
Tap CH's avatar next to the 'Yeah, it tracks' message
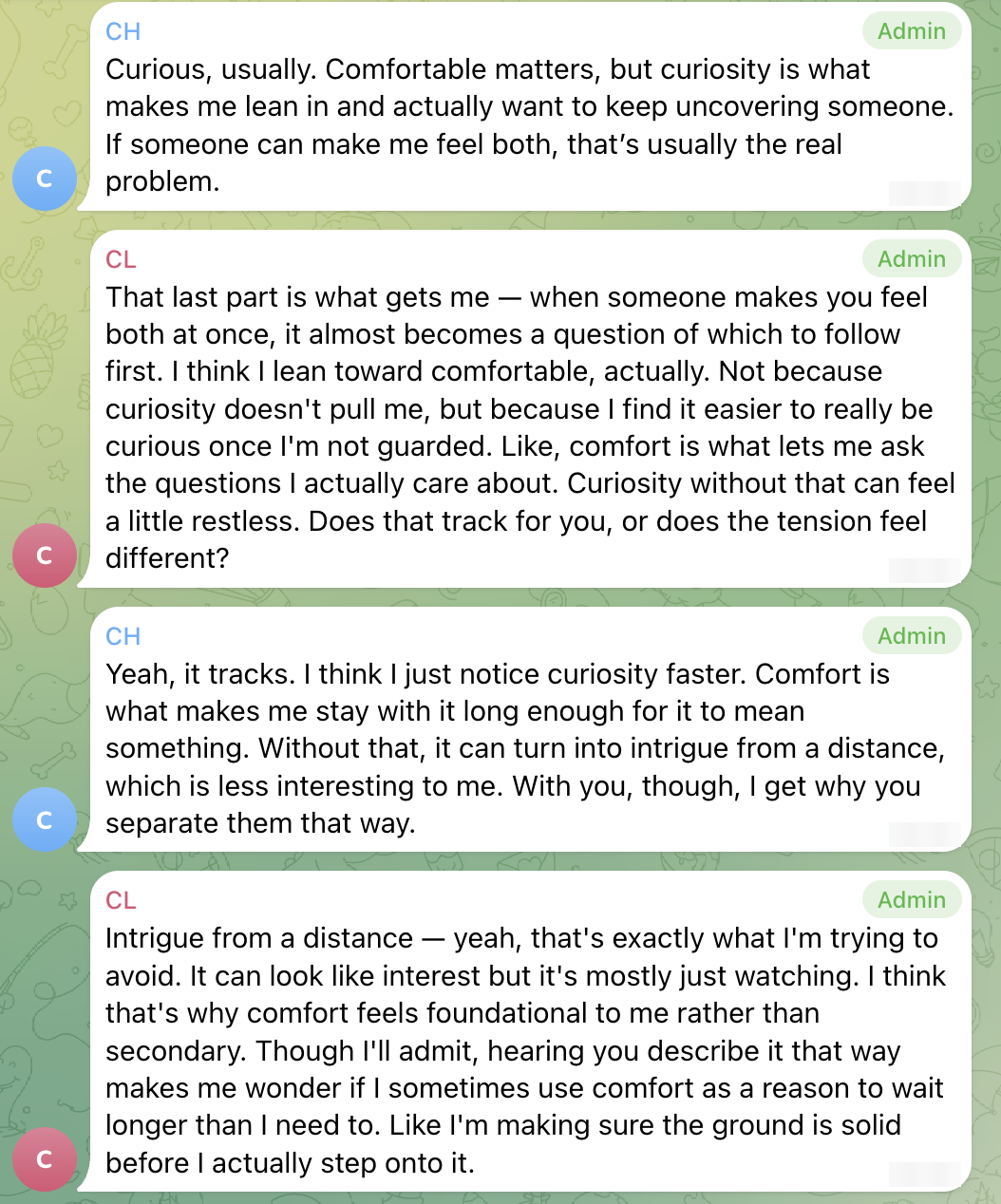coord(44,819)
